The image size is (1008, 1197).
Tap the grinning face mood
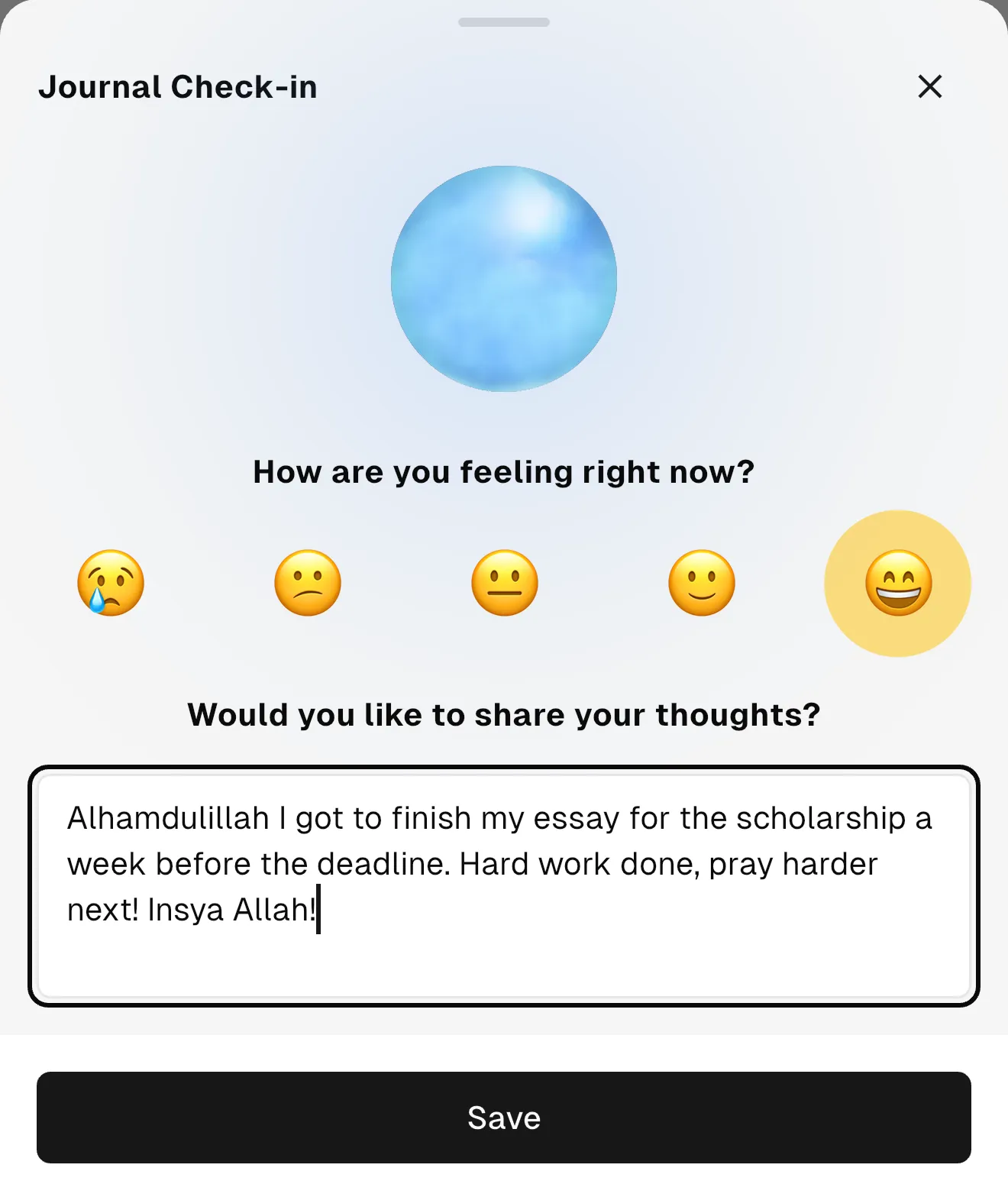[x=898, y=583]
